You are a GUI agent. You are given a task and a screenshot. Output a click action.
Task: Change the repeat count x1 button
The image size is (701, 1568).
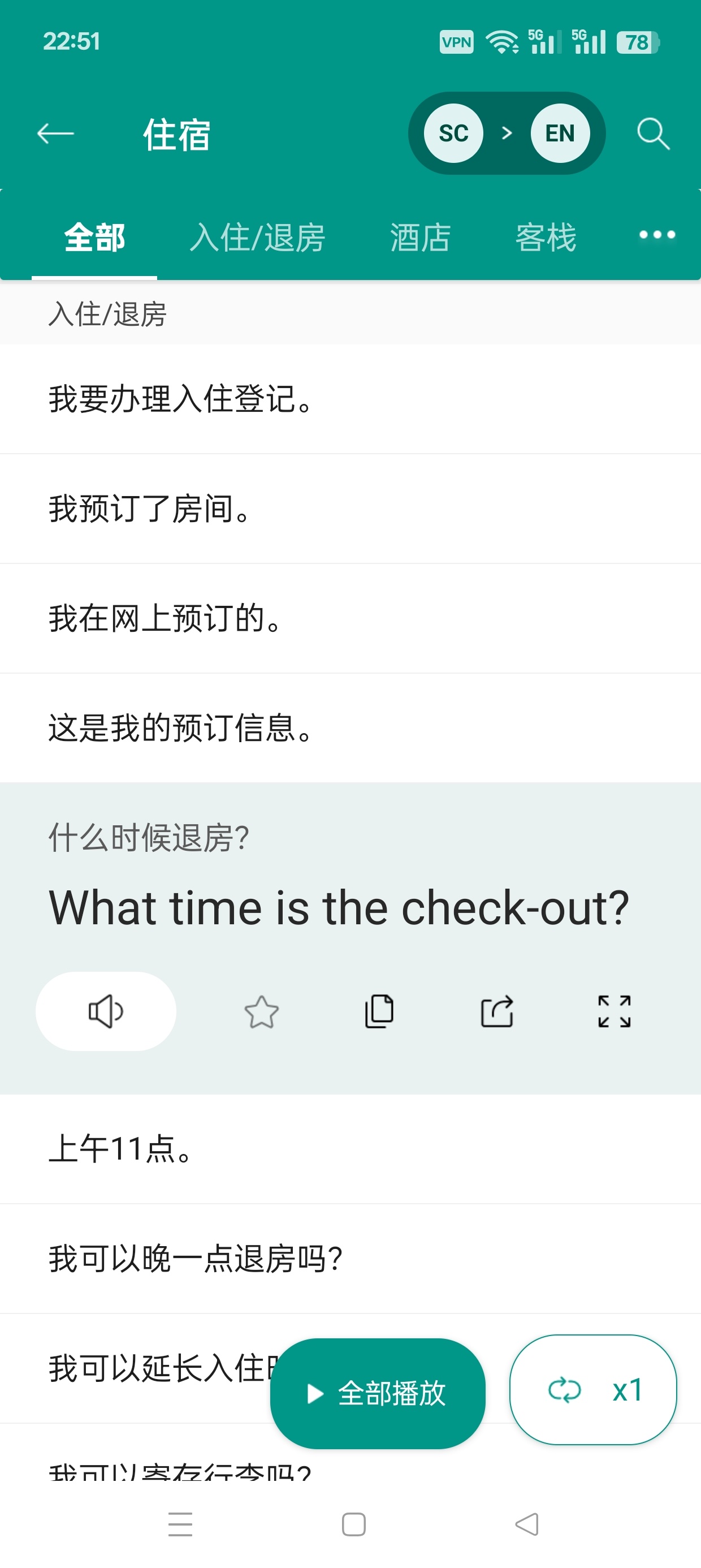coord(593,1390)
